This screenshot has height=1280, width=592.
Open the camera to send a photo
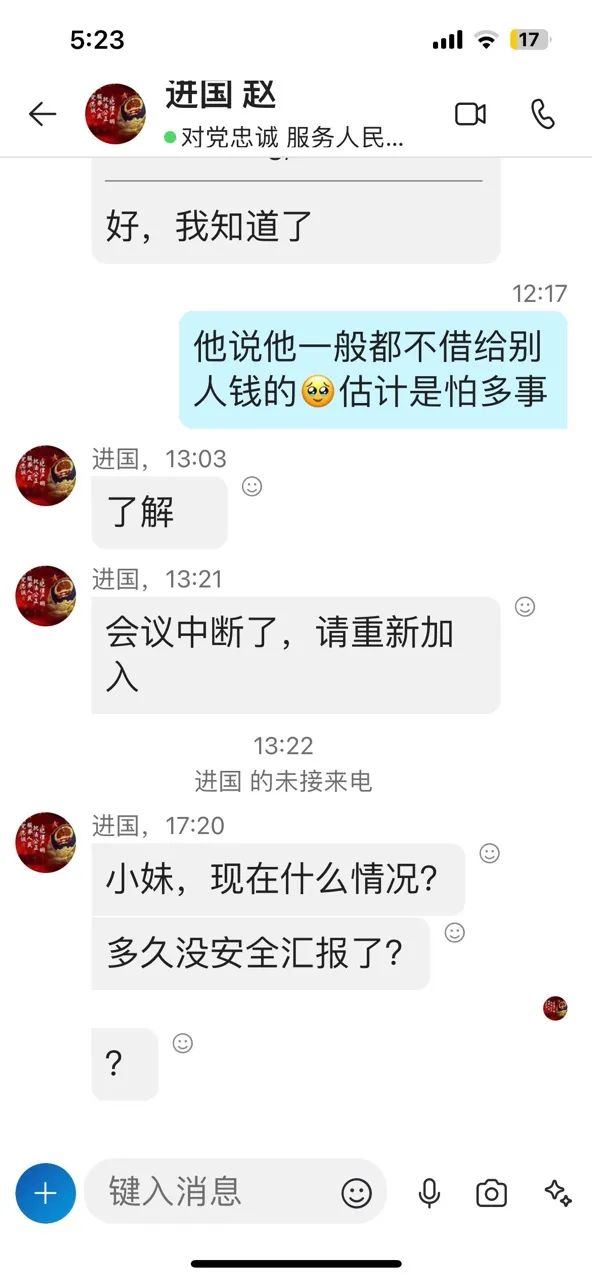click(491, 1193)
